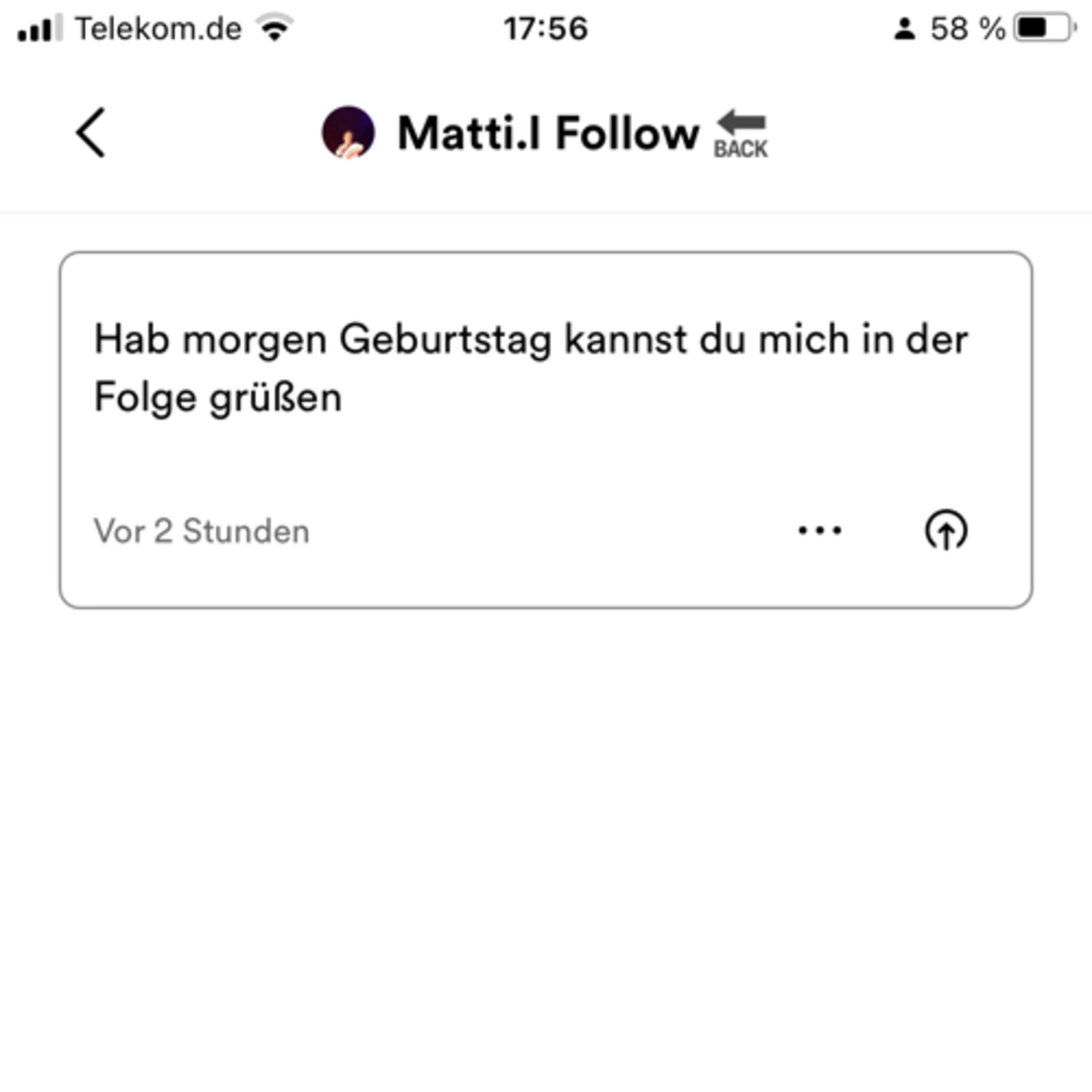
Task: Go back using the left chevron
Action: pyautogui.click(x=91, y=132)
